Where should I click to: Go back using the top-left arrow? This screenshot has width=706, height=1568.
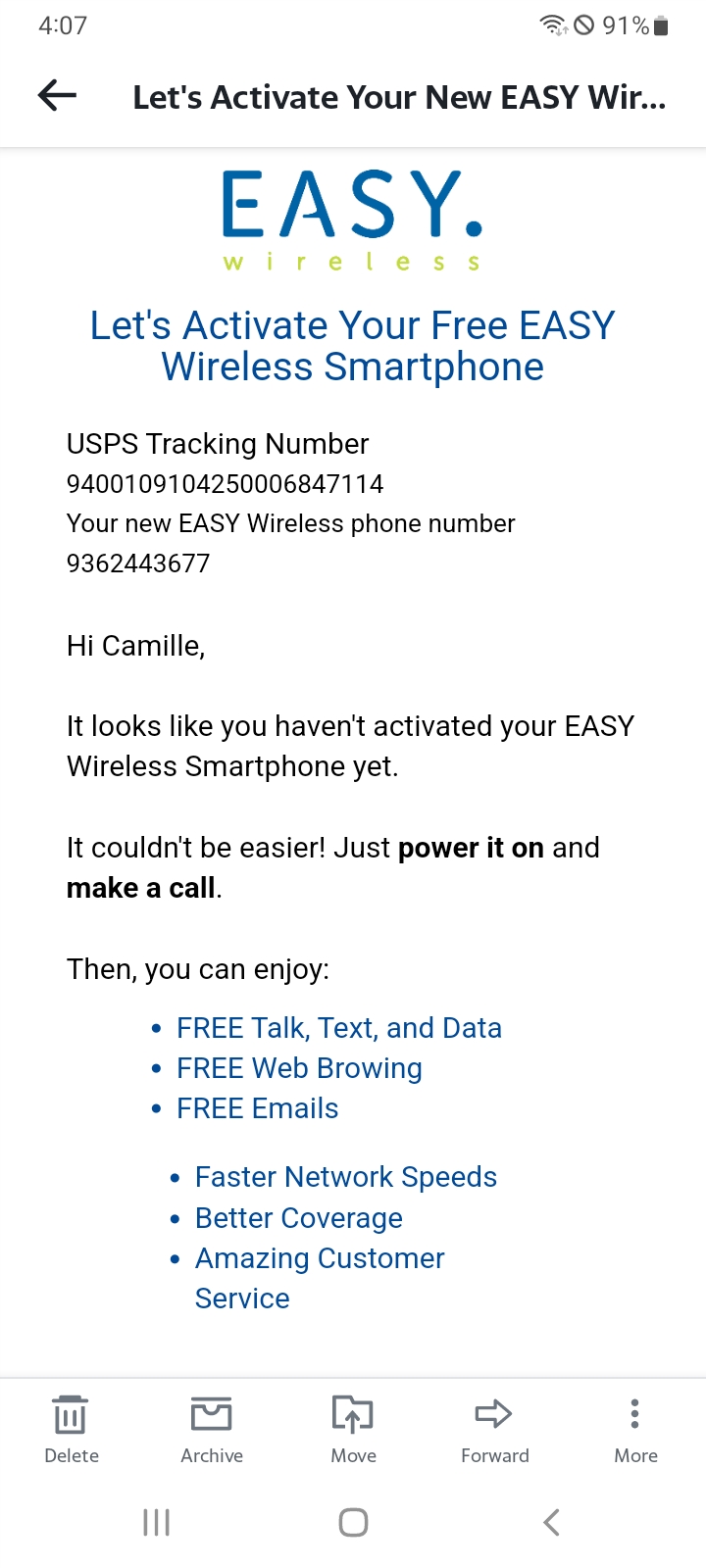[x=57, y=95]
